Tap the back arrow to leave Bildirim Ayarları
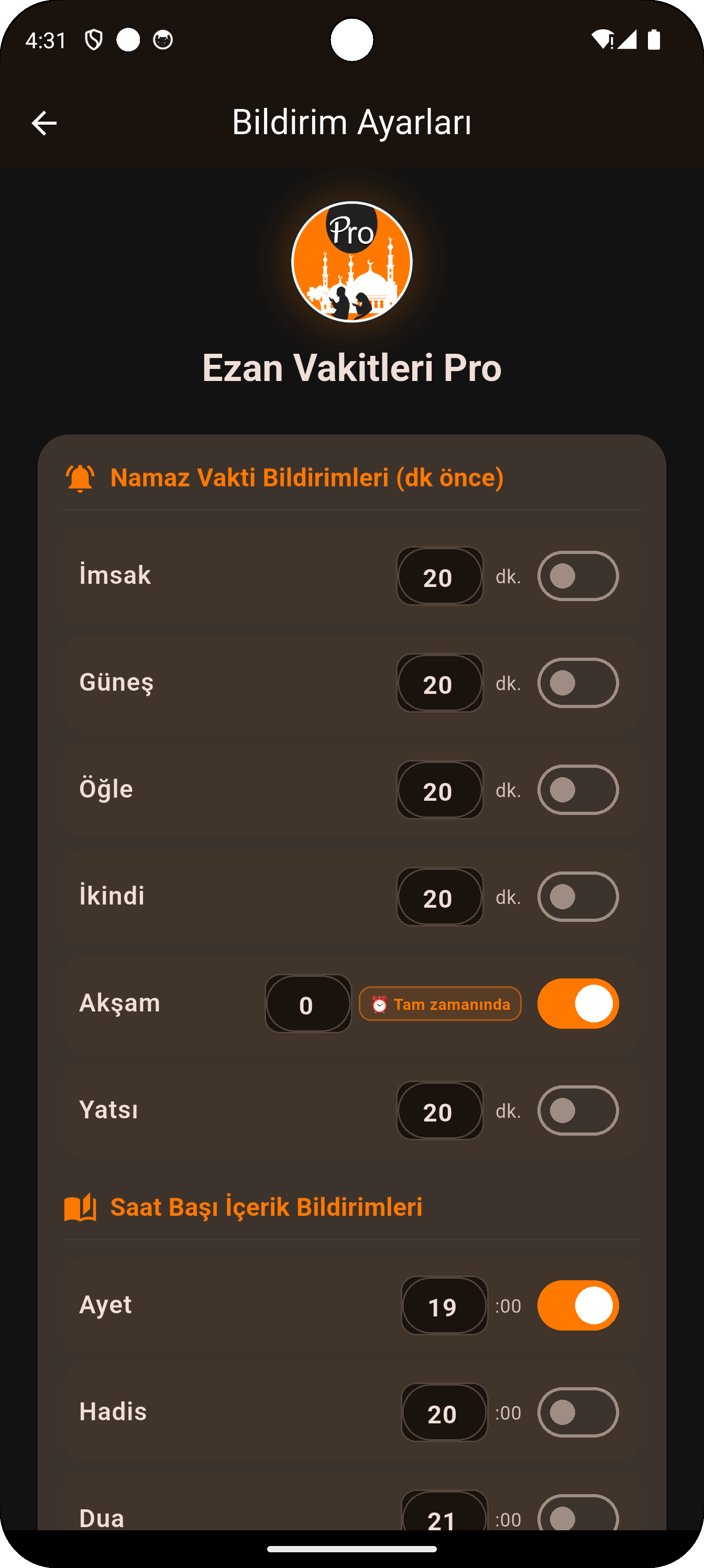This screenshot has width=704, height=1568. pos(44,123)
